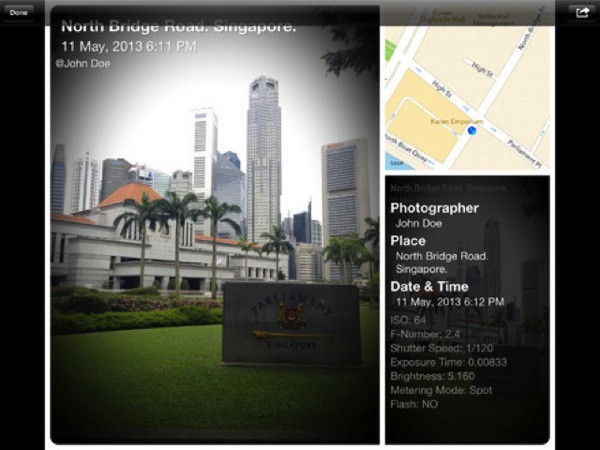The width and height of the screenshot is (600, 450).
Task: Tap the Done button
Action: pyautogui.click(x=19, y=11)
